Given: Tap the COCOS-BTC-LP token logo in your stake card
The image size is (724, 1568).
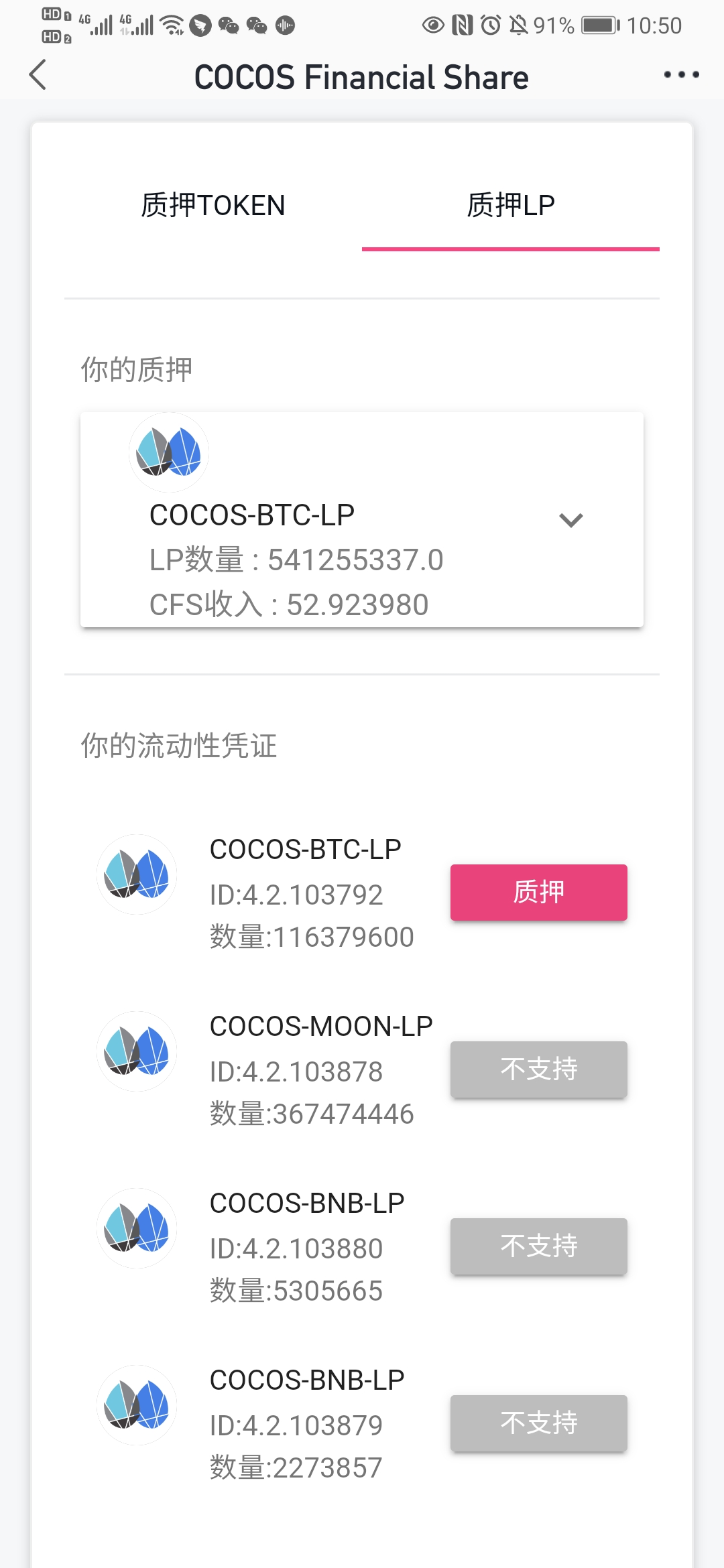Looking at the screenshot, I should (x=168, y=452).
